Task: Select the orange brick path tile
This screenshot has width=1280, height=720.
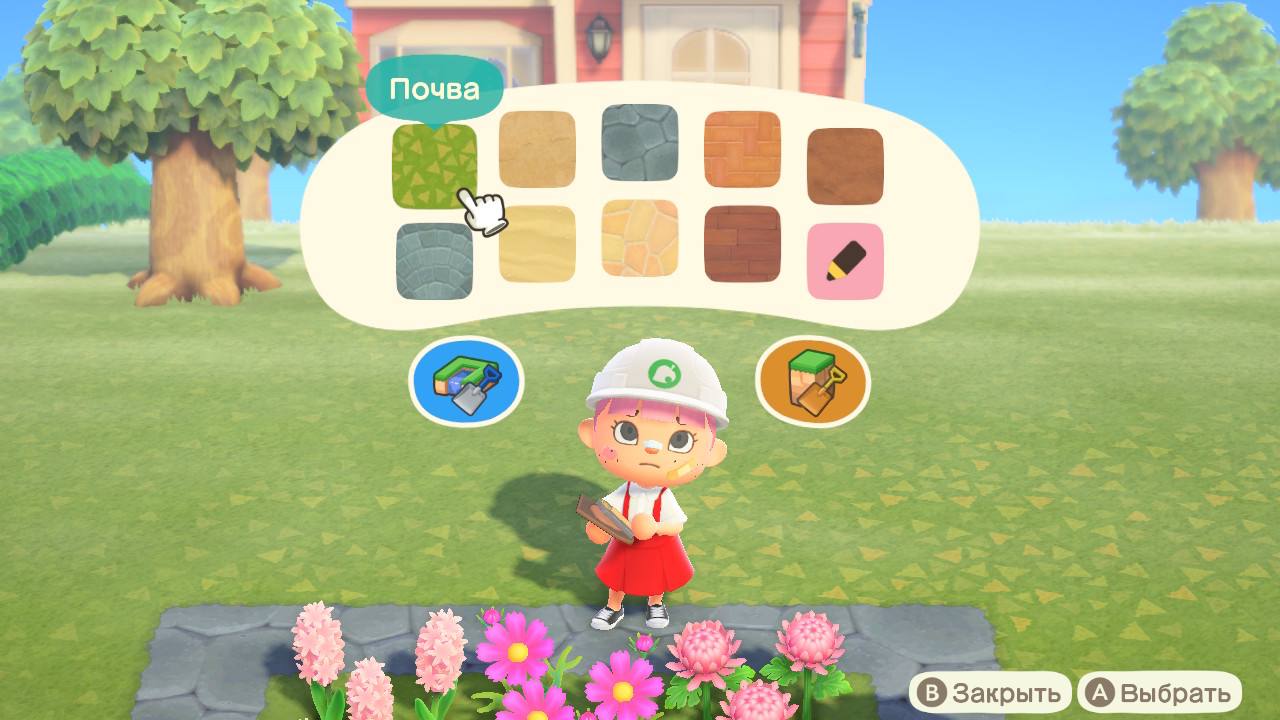Action: (742, 149)
